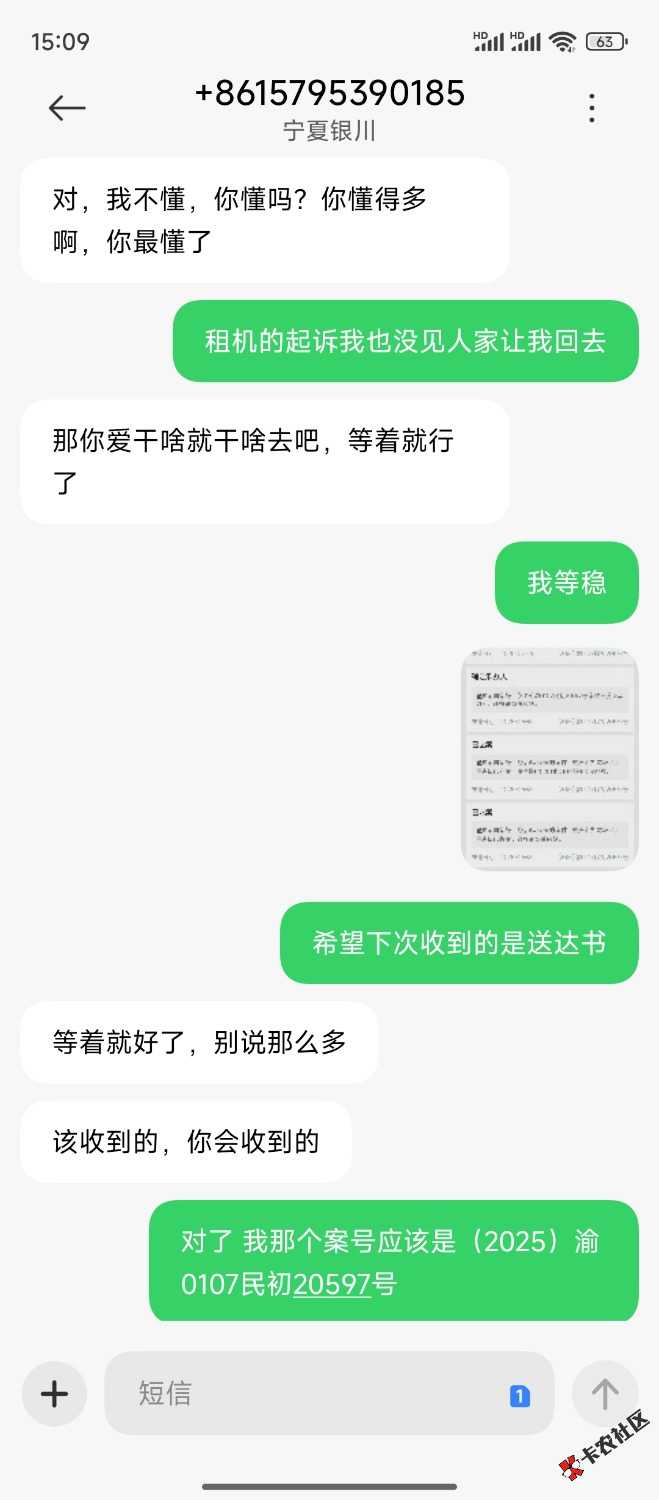Tap the send arrow button

tap(604, 1394)
